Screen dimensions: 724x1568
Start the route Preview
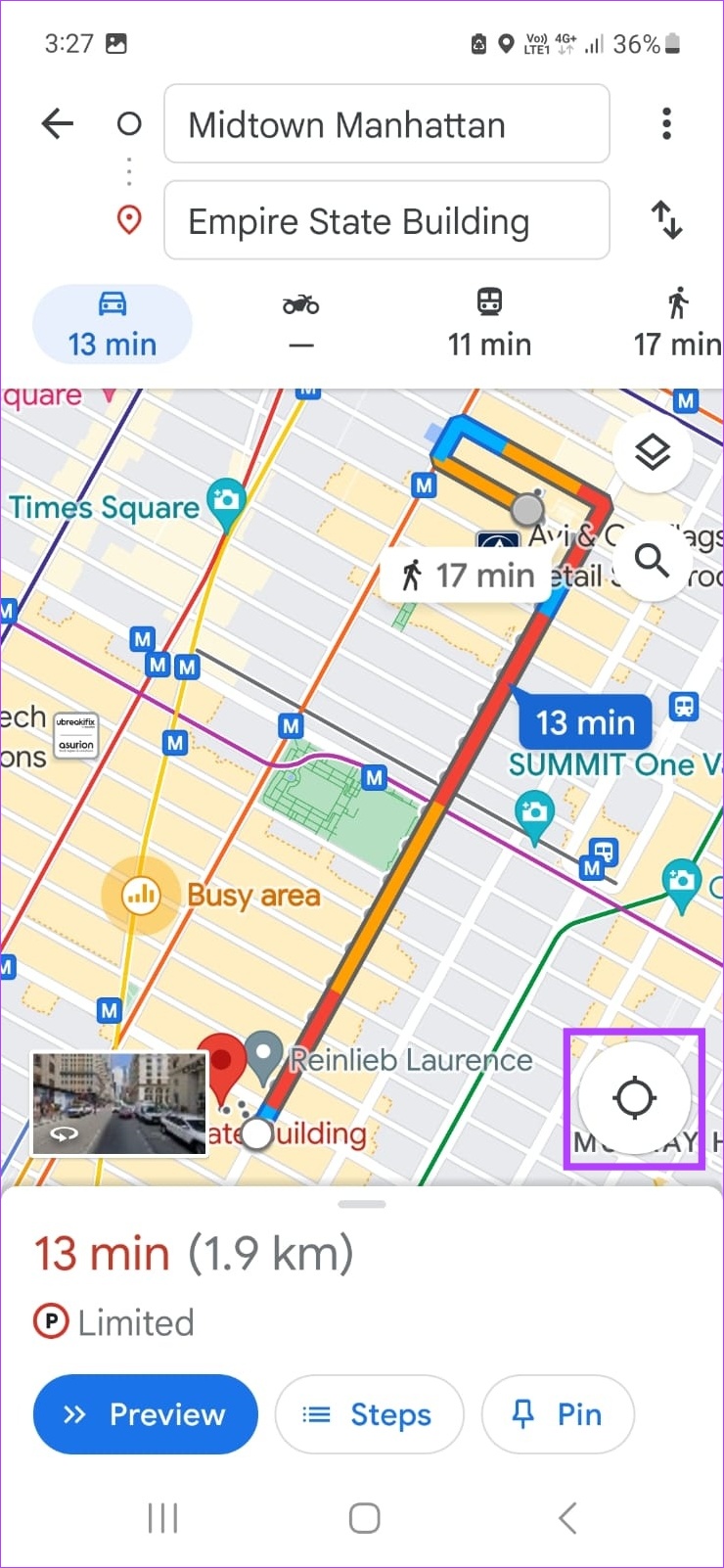[x=145, y=1414]
